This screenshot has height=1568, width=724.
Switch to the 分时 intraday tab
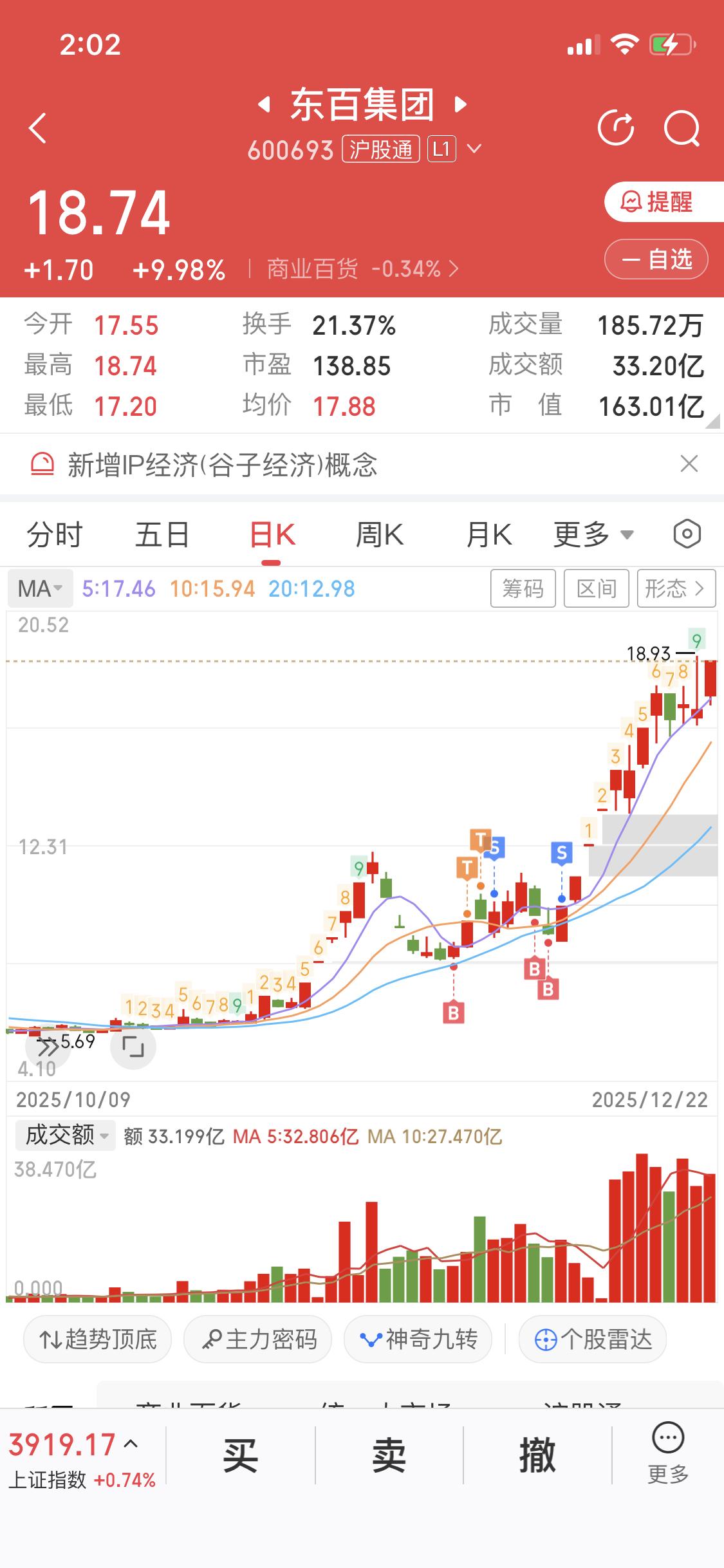(x=53, y=534)
